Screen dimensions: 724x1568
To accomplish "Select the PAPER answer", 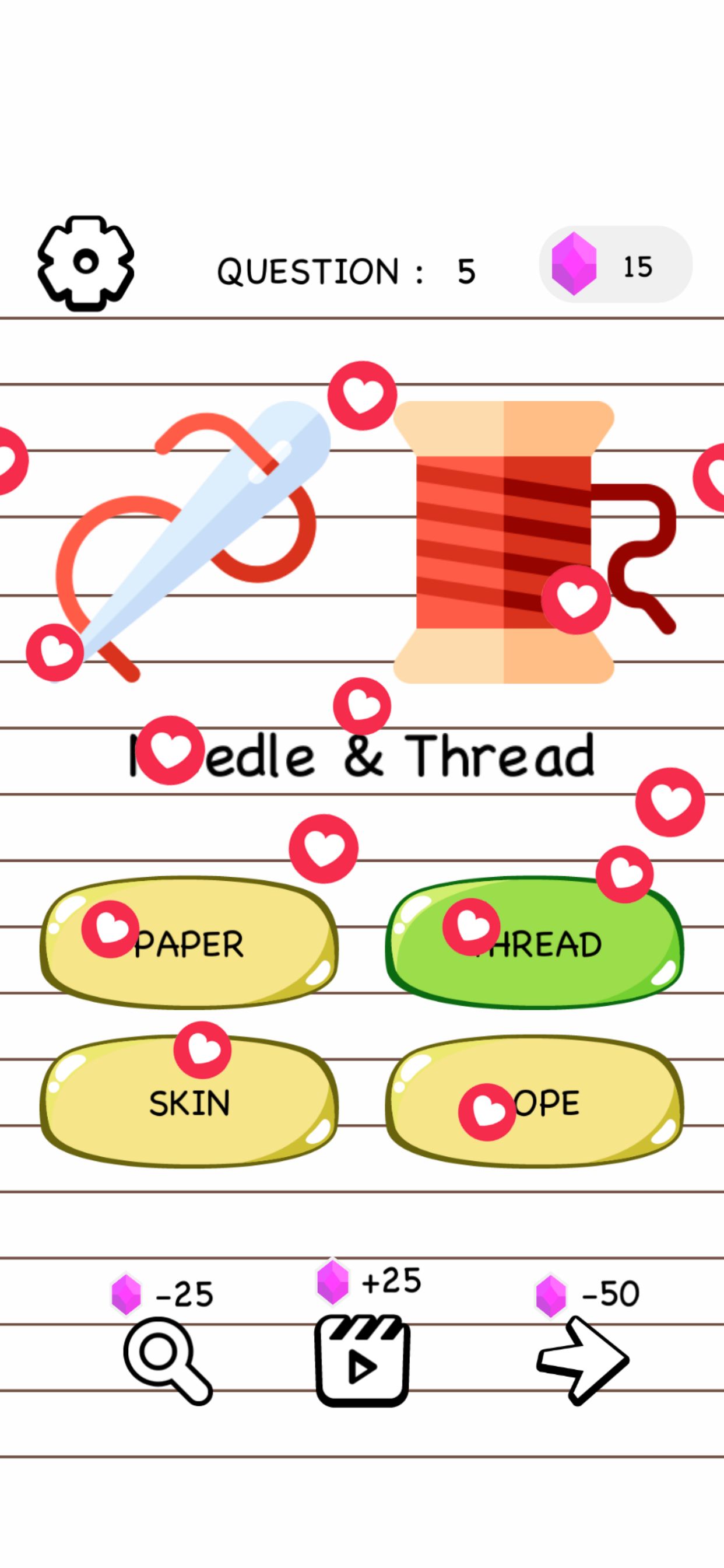I will click(189, 943).
